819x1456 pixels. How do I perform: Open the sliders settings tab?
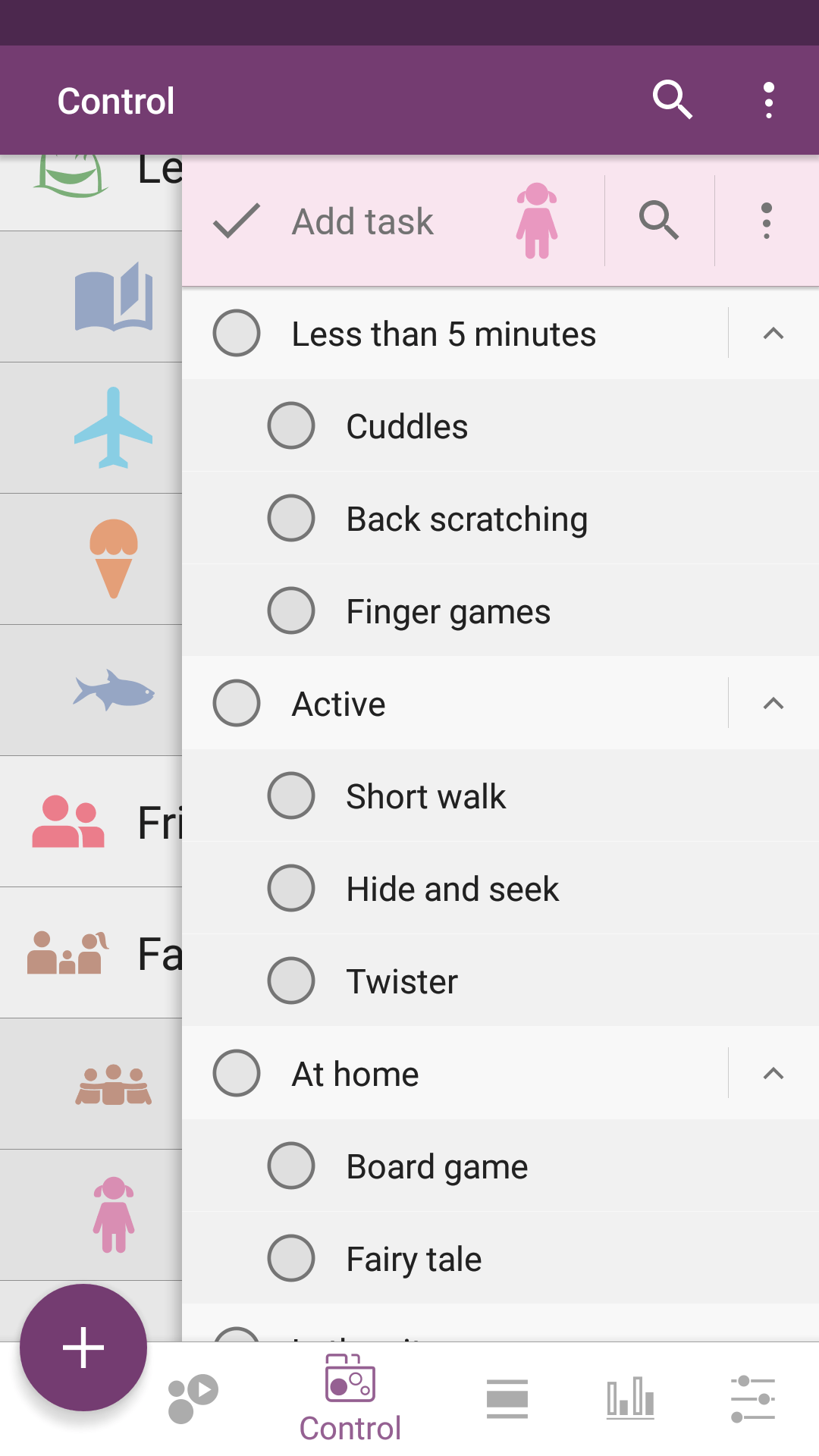pyautogui.click(x=752, y=1398)
